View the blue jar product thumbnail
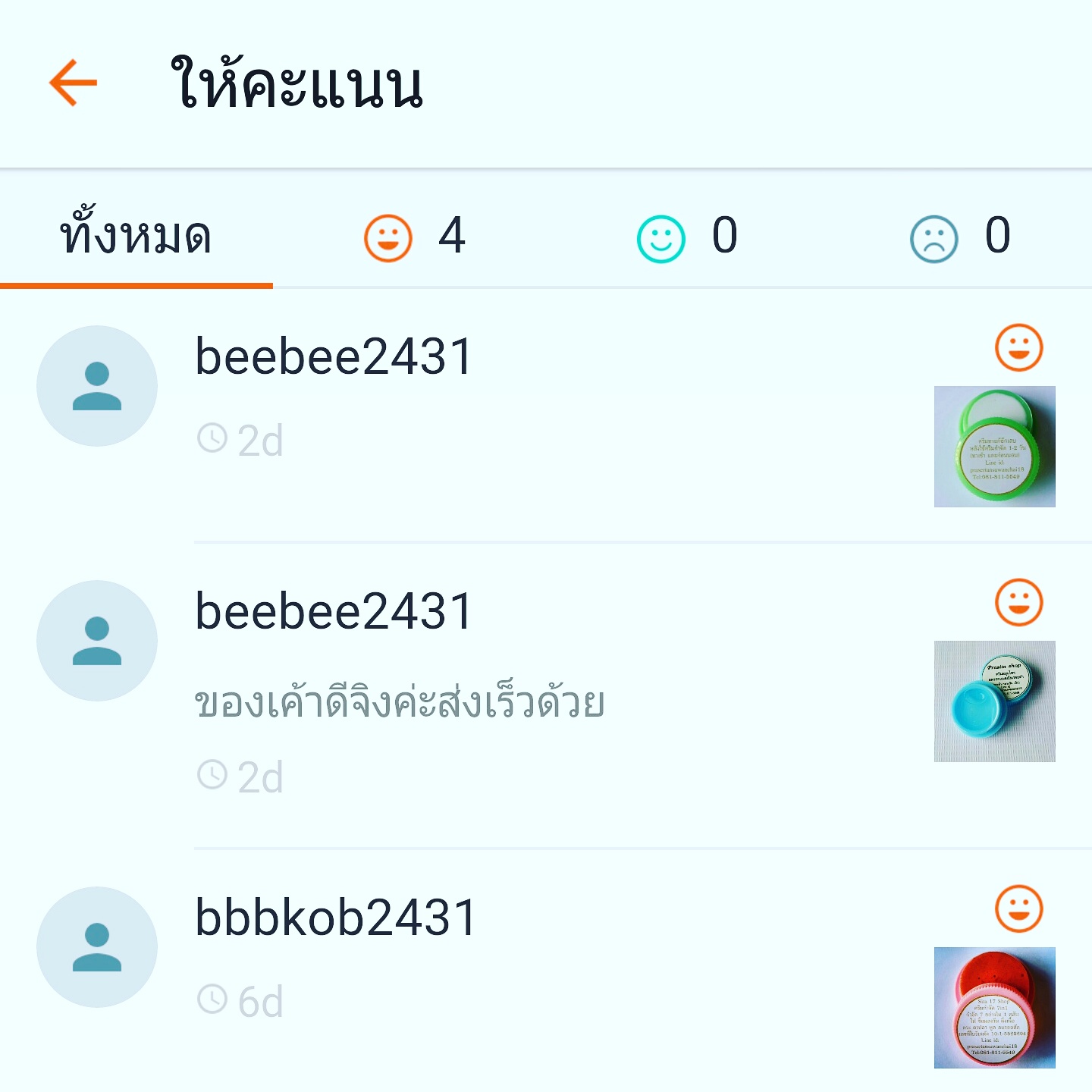This screenshot has height=1092, width=1092. [994, 701]
